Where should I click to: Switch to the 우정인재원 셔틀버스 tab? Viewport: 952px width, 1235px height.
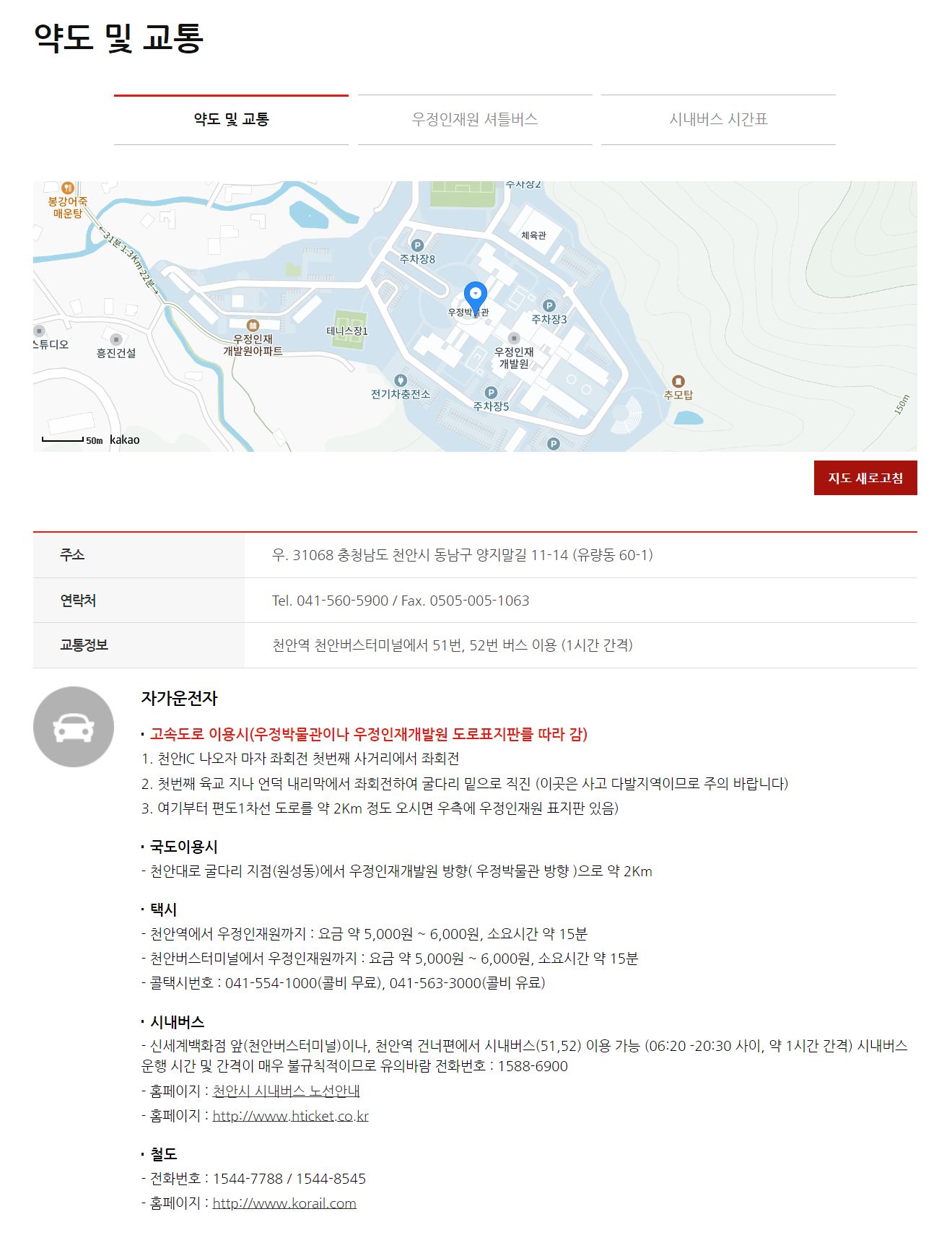(x=475, y=119)
